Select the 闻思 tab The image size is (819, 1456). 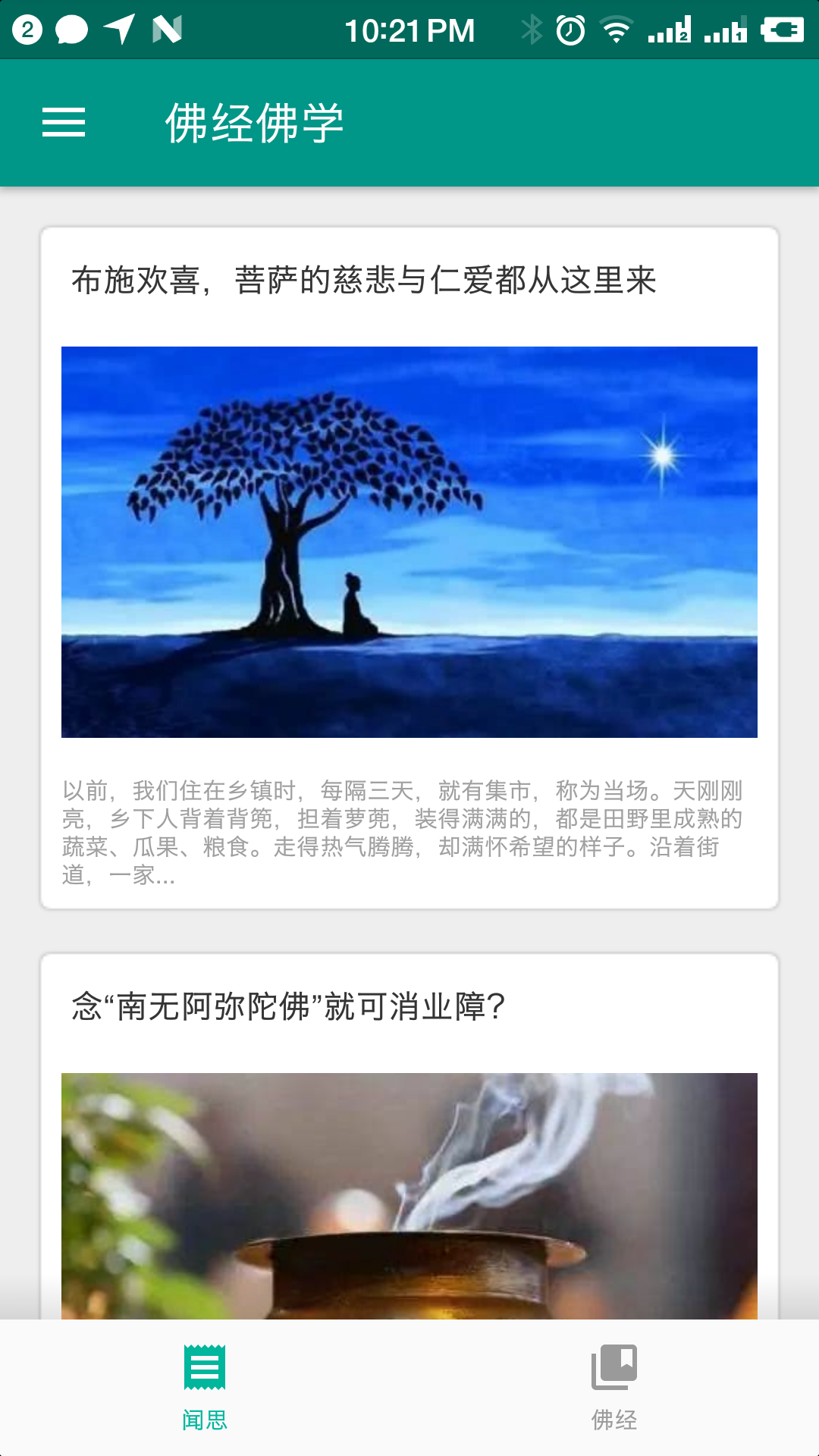tap(205, 1386)
